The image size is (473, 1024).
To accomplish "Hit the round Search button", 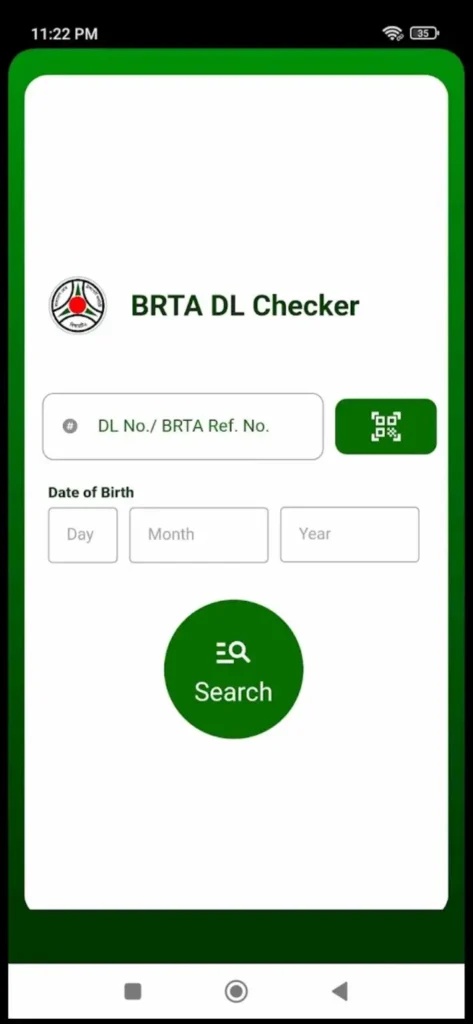I will click(233, 669).
